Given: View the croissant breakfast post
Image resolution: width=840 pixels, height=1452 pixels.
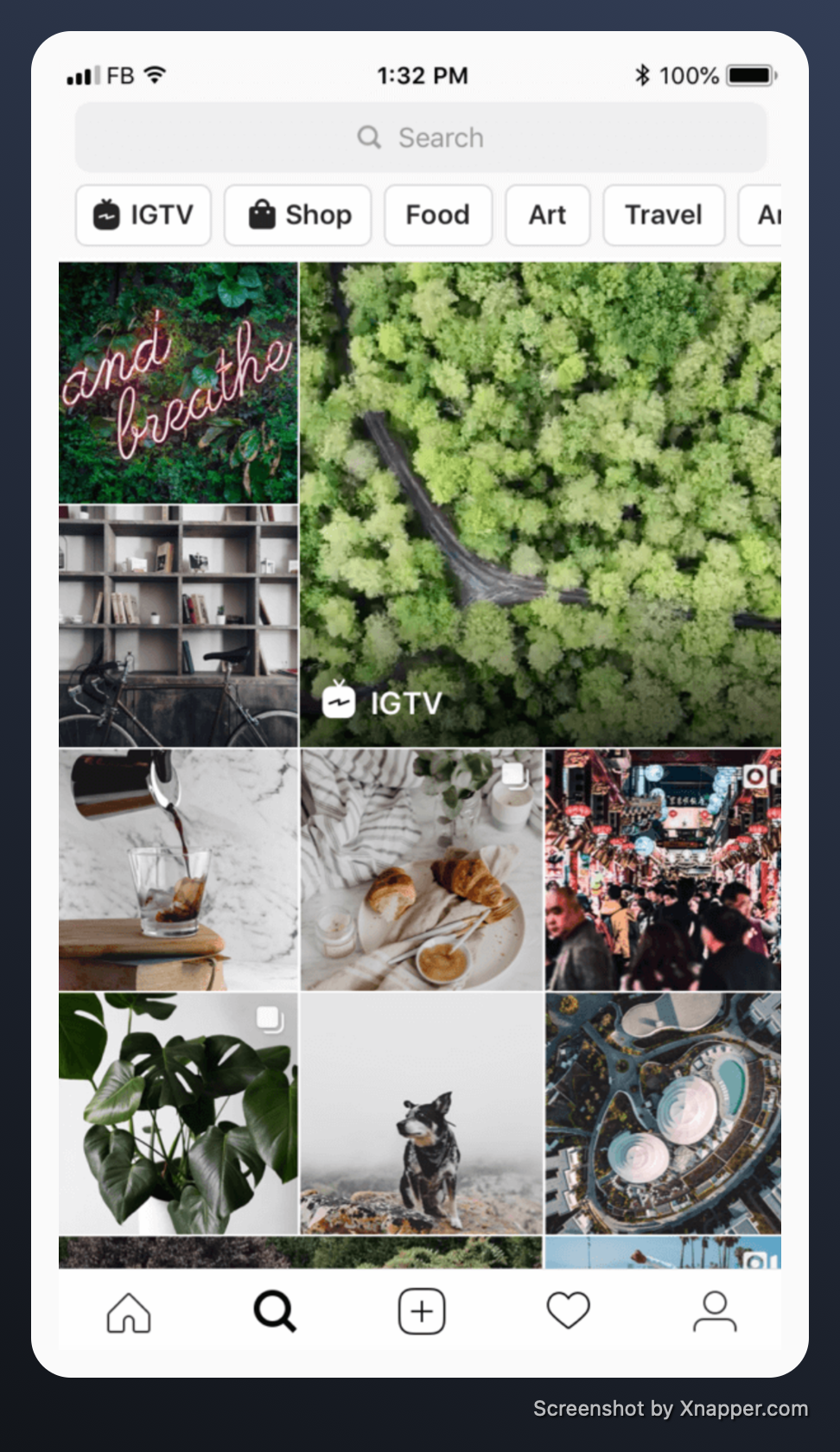Looking at the screenshot, I should [x=422, y=869].
